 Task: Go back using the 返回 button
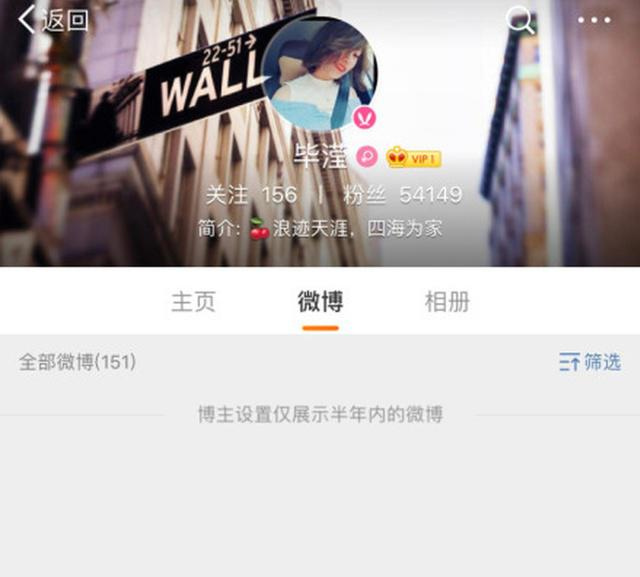[53, 19]
